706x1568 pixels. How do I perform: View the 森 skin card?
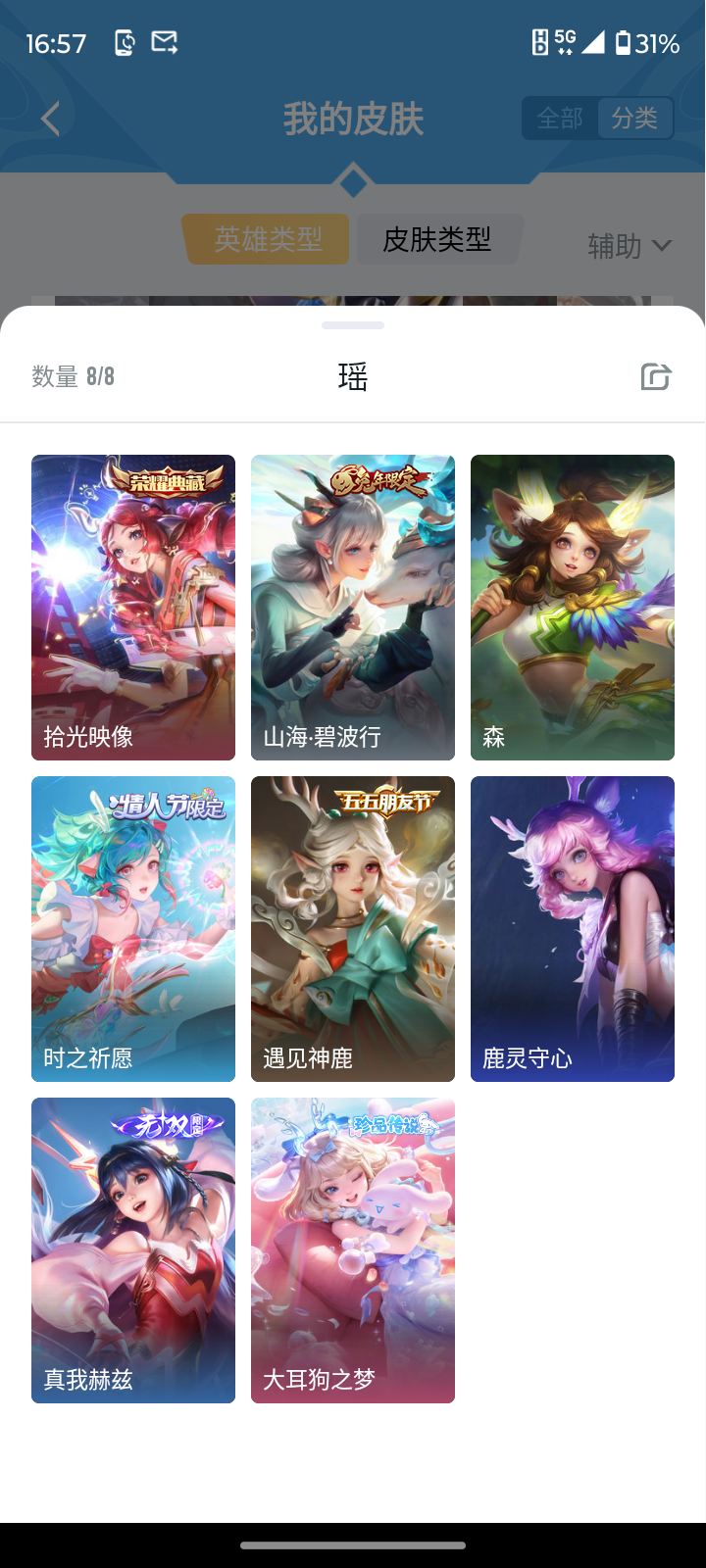pos(573,607)
